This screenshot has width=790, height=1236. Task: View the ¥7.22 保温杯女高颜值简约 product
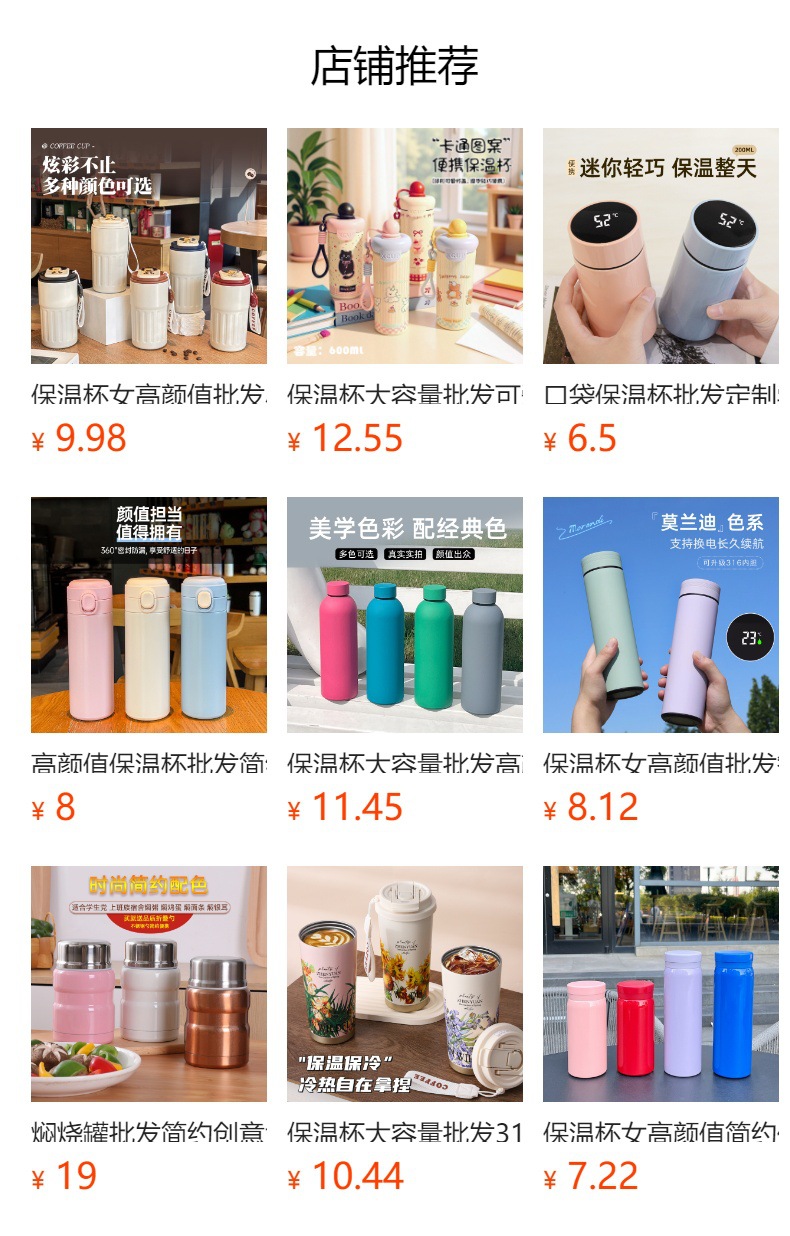pyautogui.click(x=661, y=1031)
